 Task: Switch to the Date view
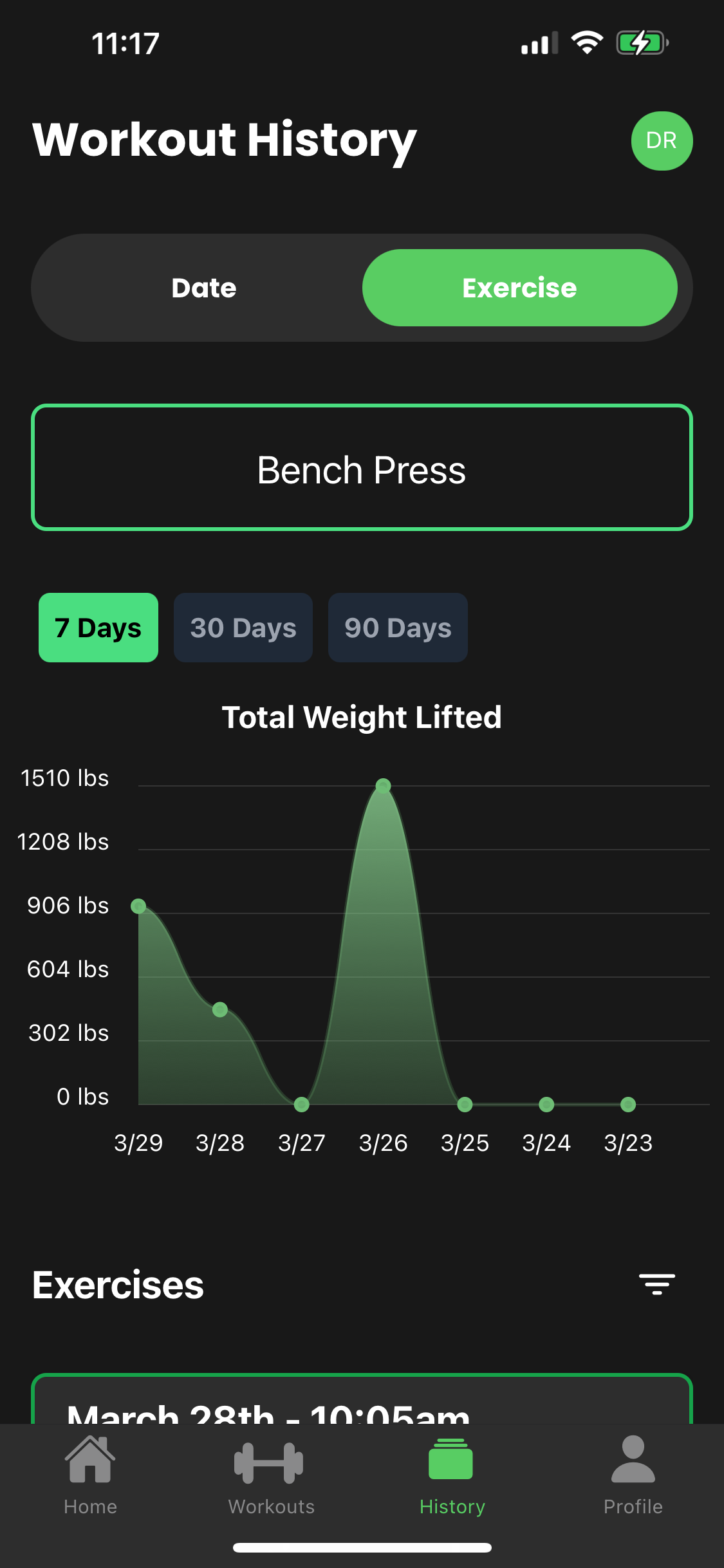[x=204, y=288]
